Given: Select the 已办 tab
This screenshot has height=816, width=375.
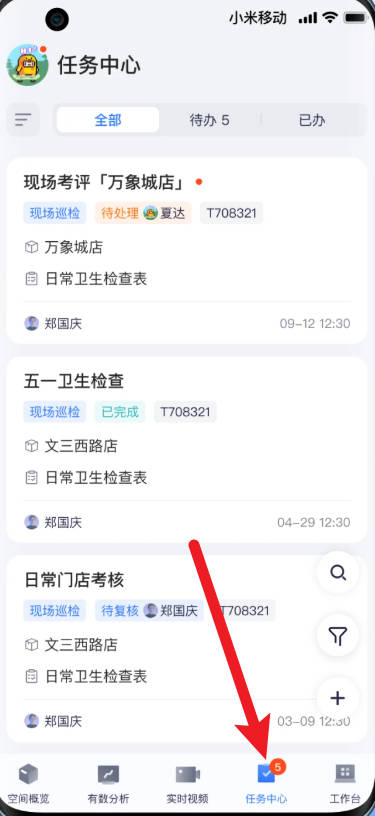Looking at the screenshot, I should [x=312, y=120].
